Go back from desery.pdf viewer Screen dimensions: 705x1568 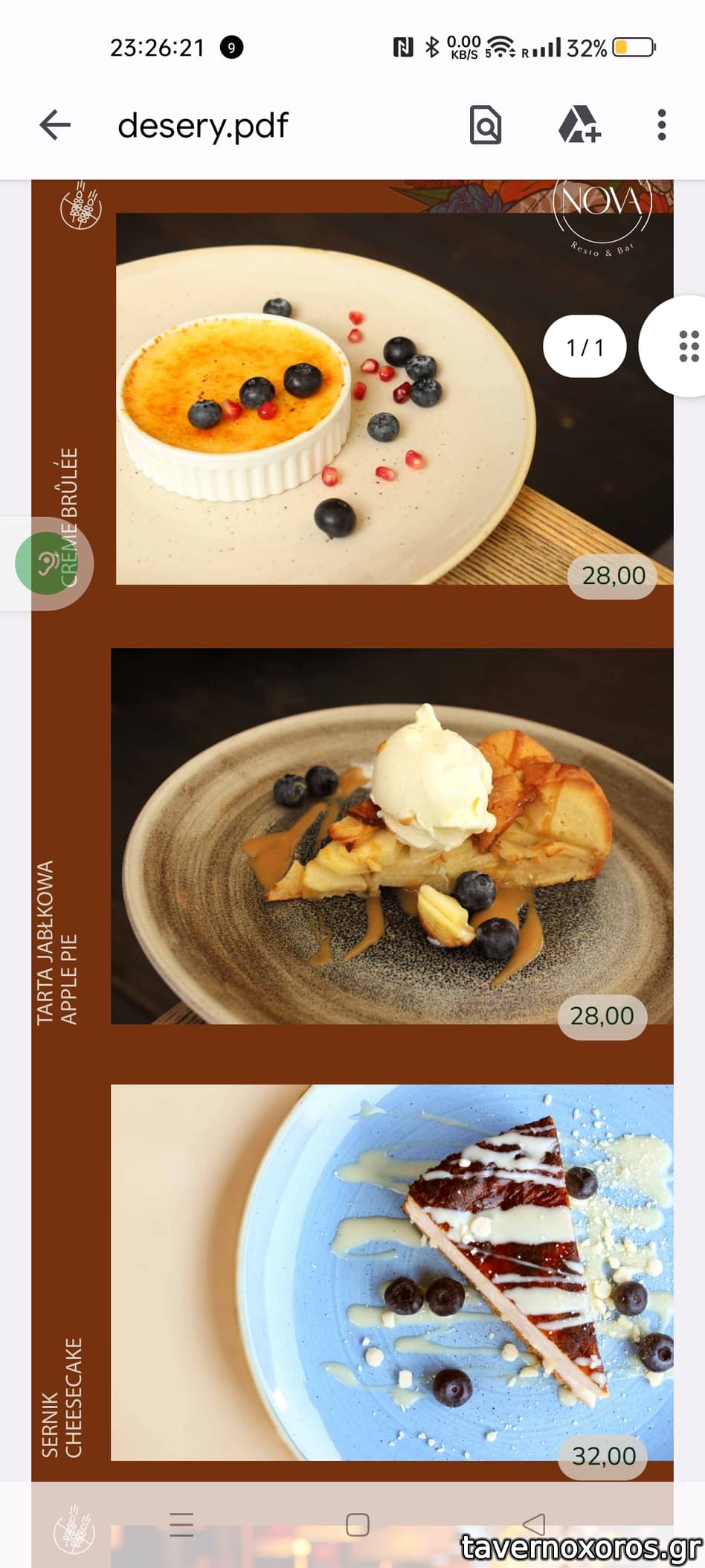coord(55,125)
